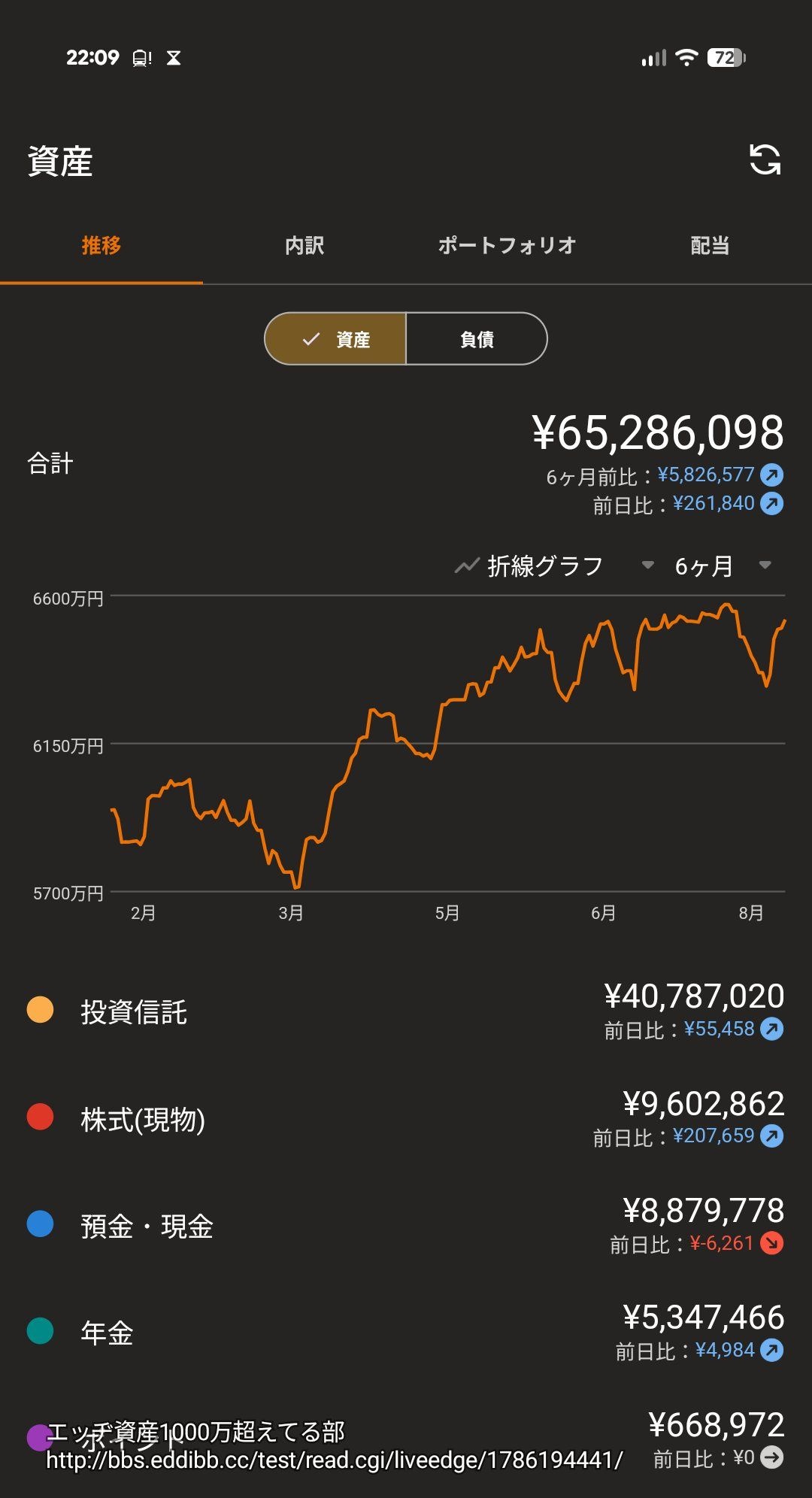Switch to the 負債 segment

point(477,339)
